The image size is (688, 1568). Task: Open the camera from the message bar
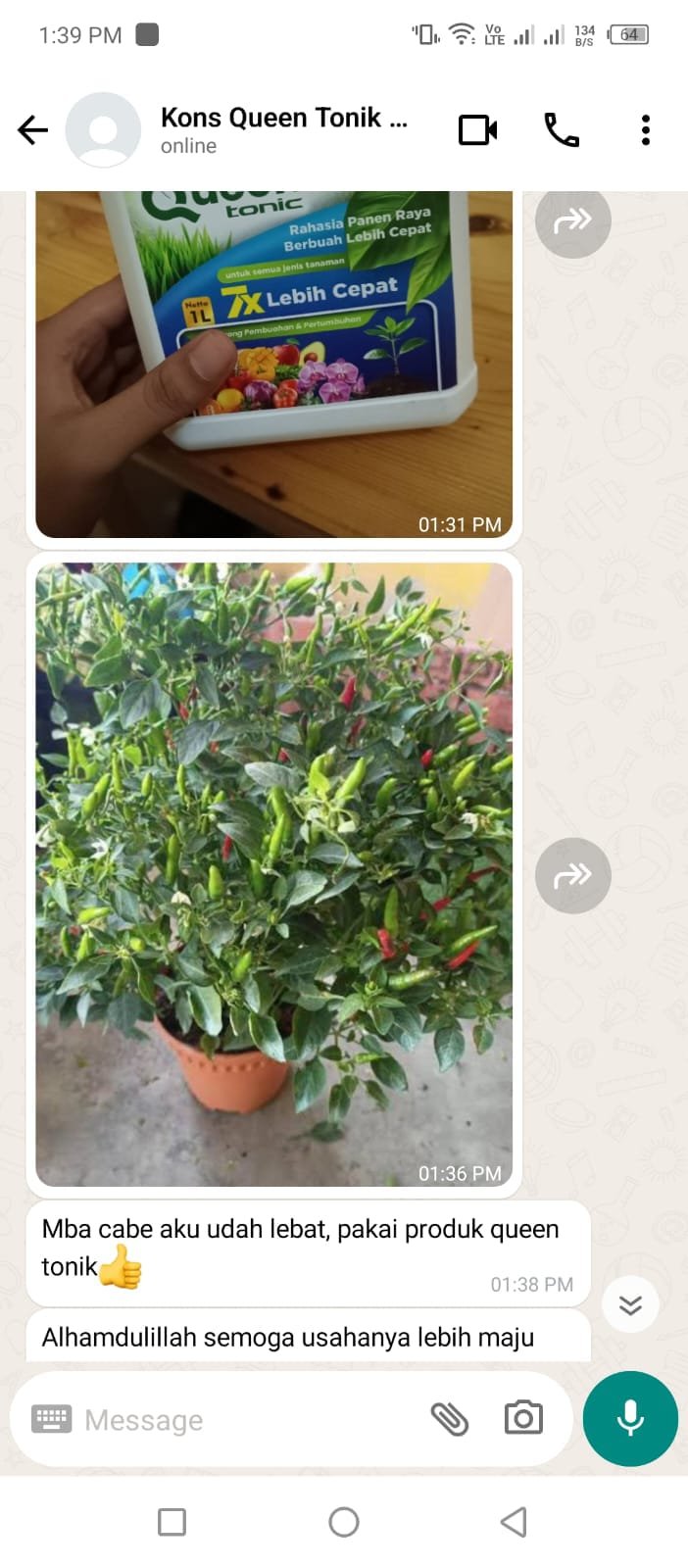pos(523,1418)
